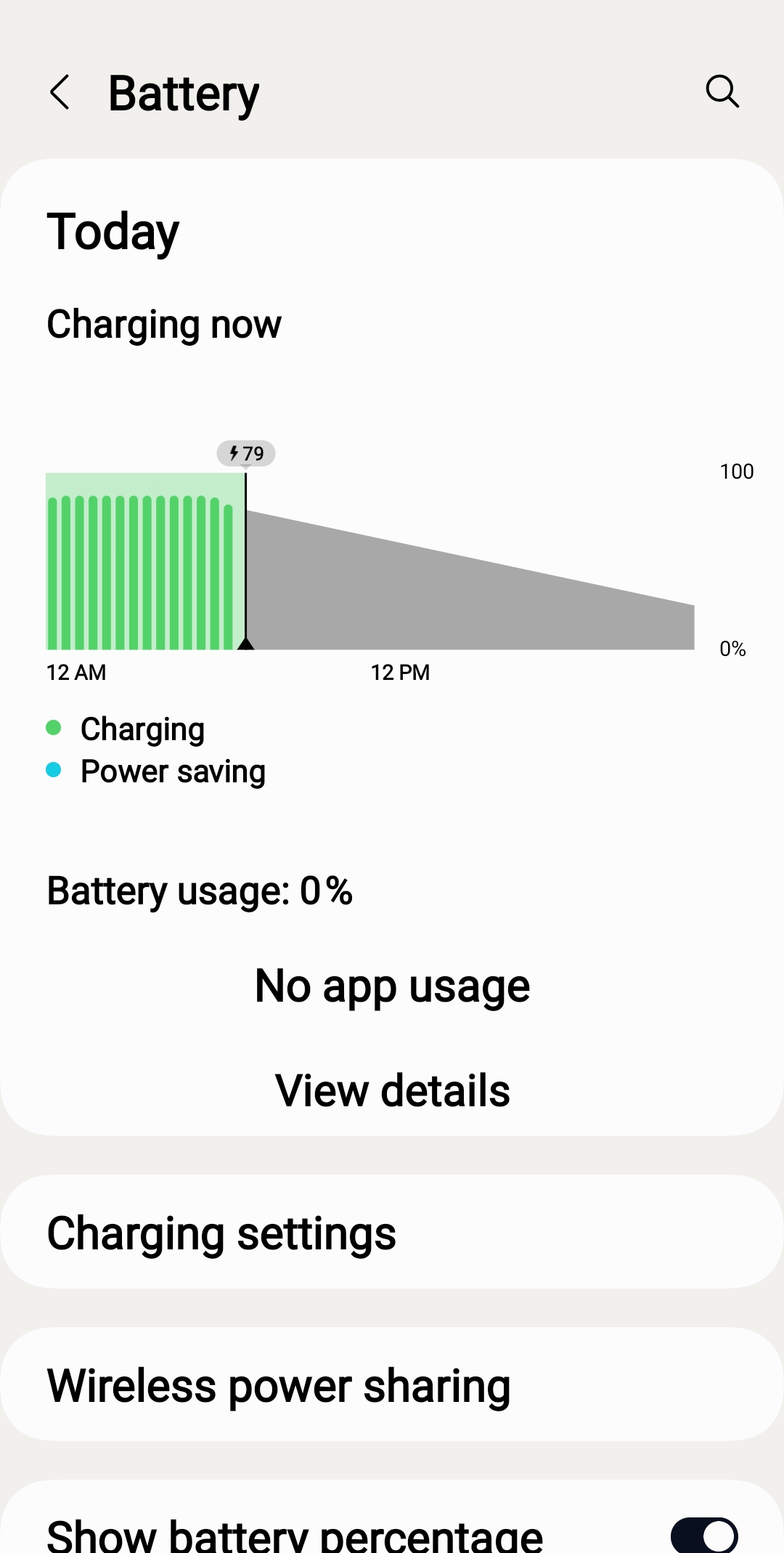Open search in Battery settings
This screenshot has height=1553, width=784.
coord(722,92)
